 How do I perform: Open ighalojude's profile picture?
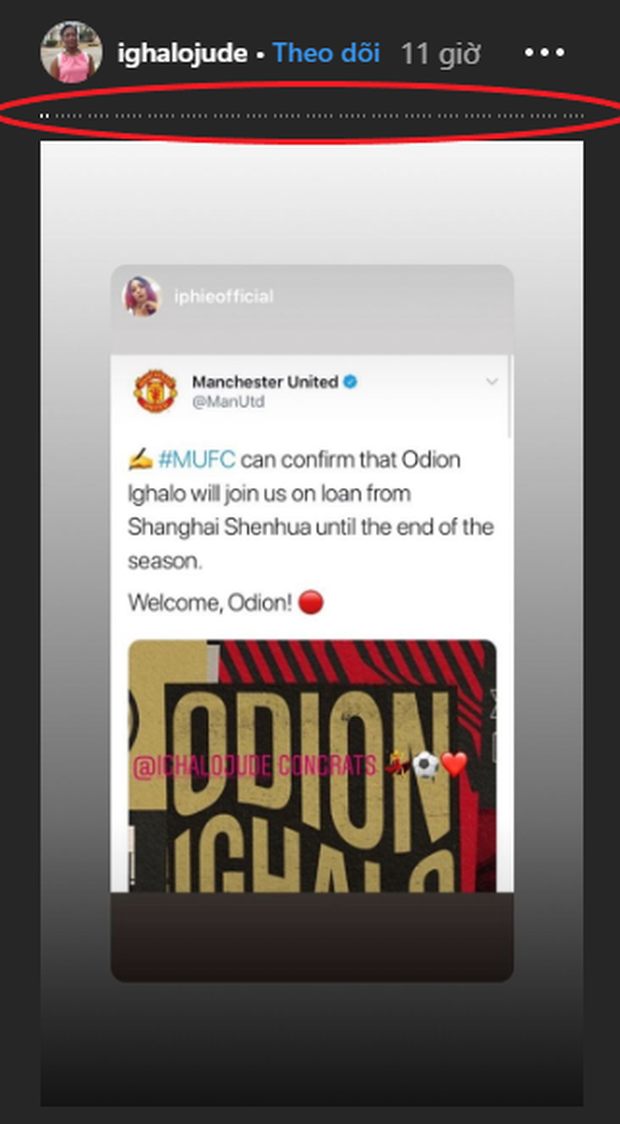point(71,52)
